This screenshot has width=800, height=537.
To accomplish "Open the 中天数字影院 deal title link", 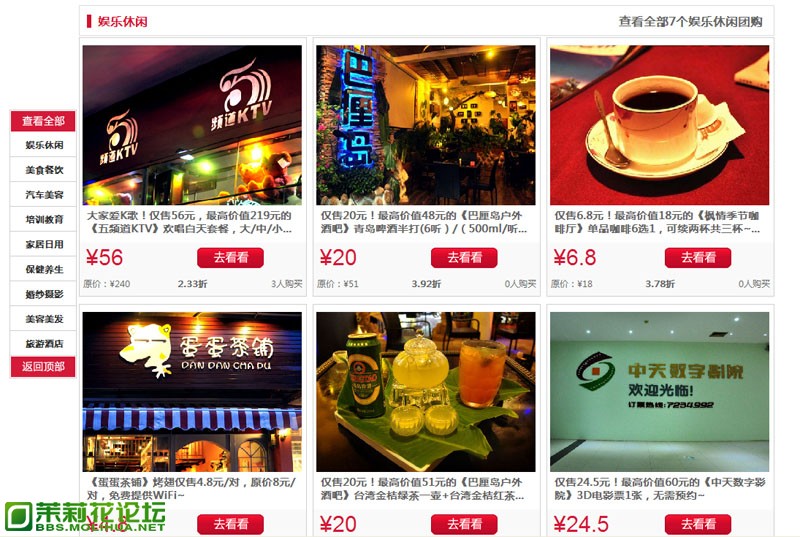I will pyautogui.click(x=659, y=488).
